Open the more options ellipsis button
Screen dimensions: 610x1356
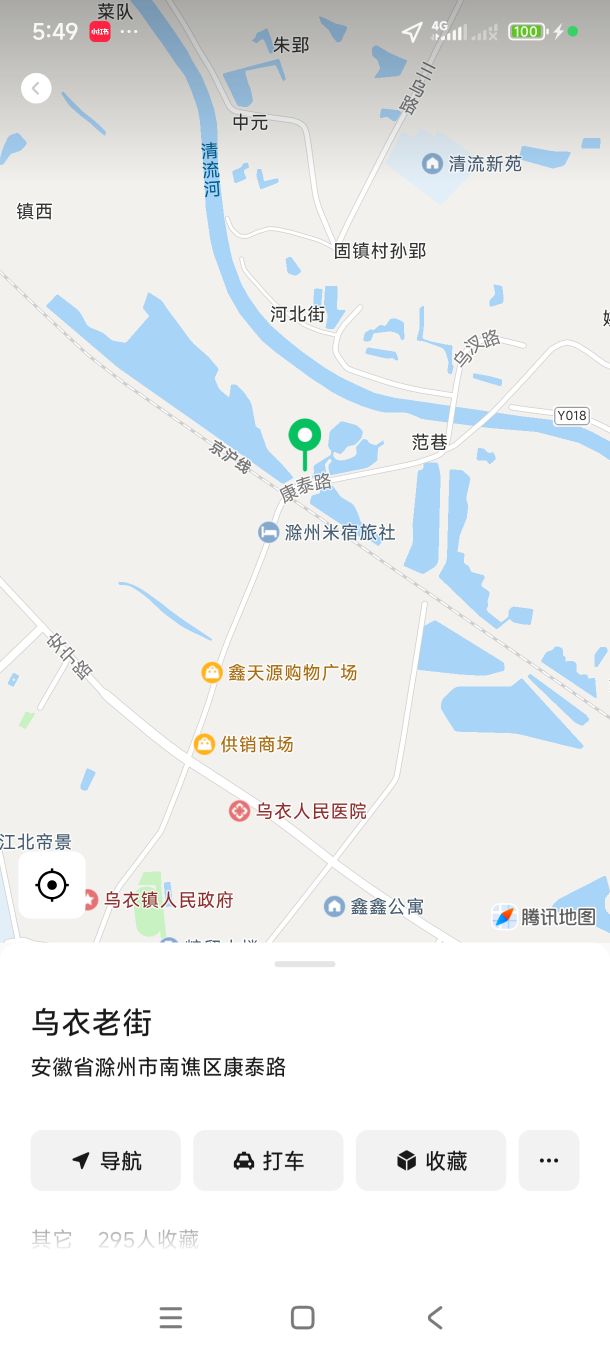click(548, 1160)
